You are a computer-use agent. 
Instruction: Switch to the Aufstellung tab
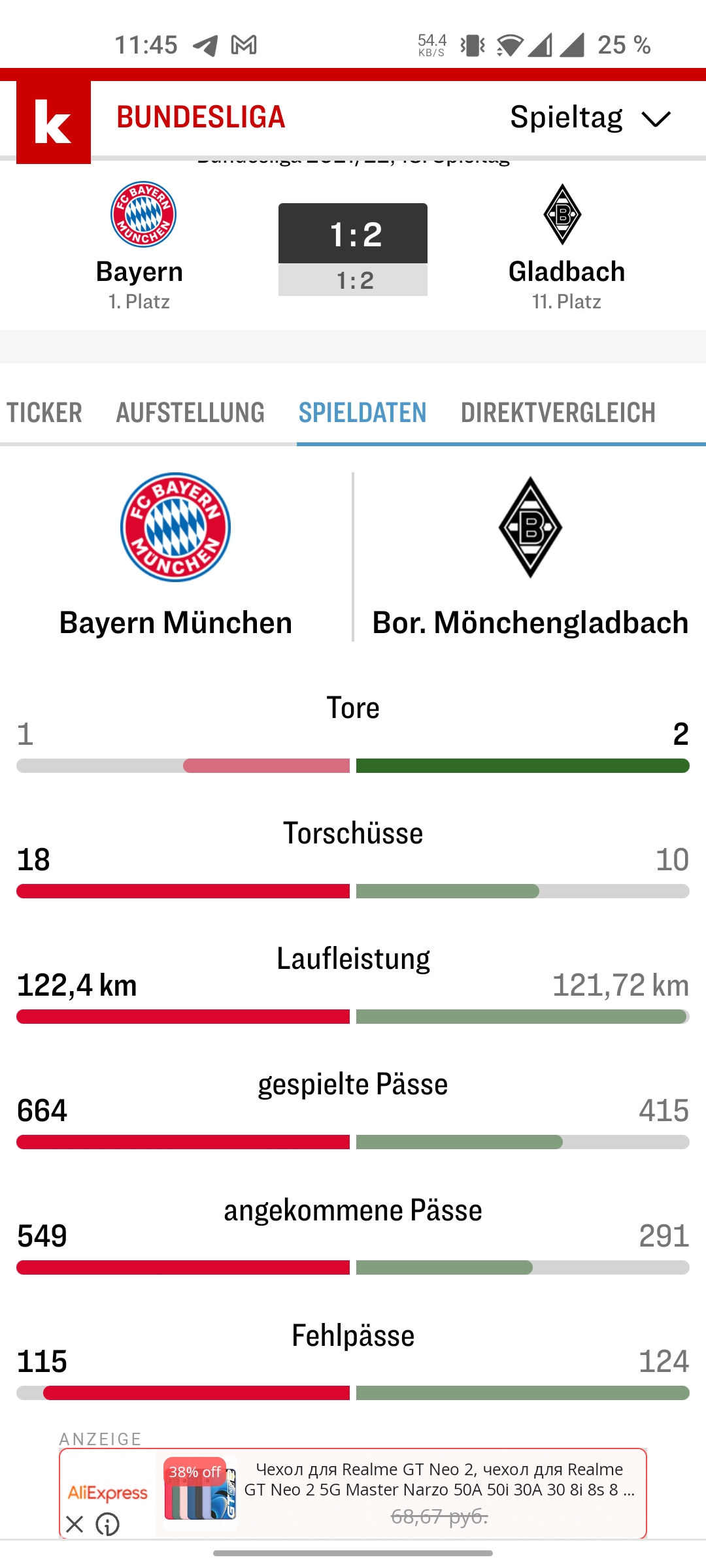[190, 412]
